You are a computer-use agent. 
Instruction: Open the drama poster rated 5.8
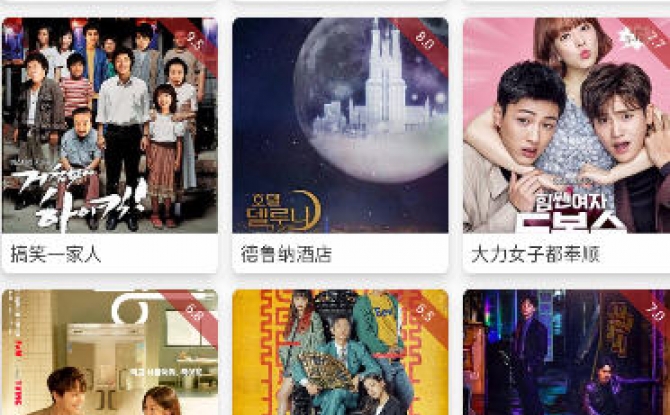tap(109, 355)
